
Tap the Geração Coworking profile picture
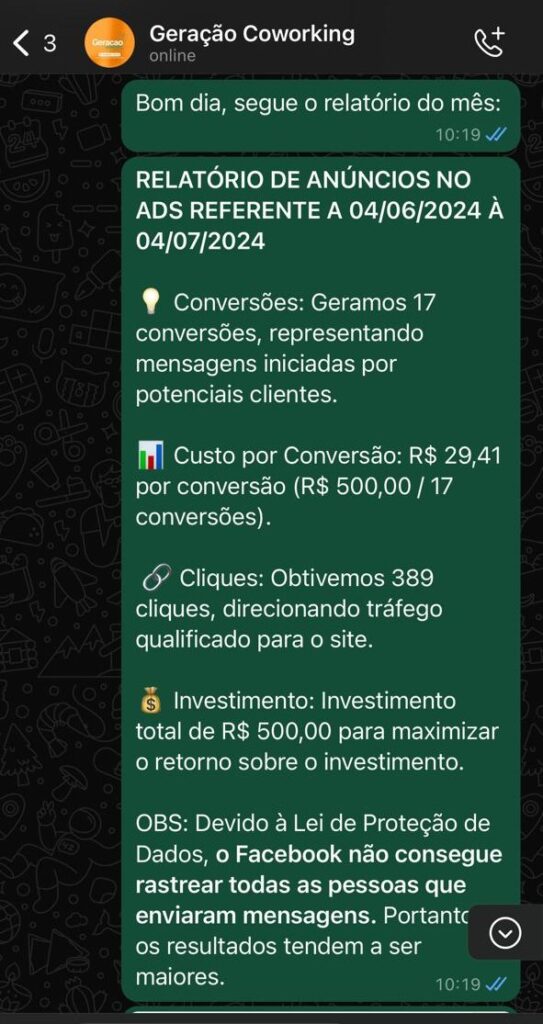coord(109,42)
